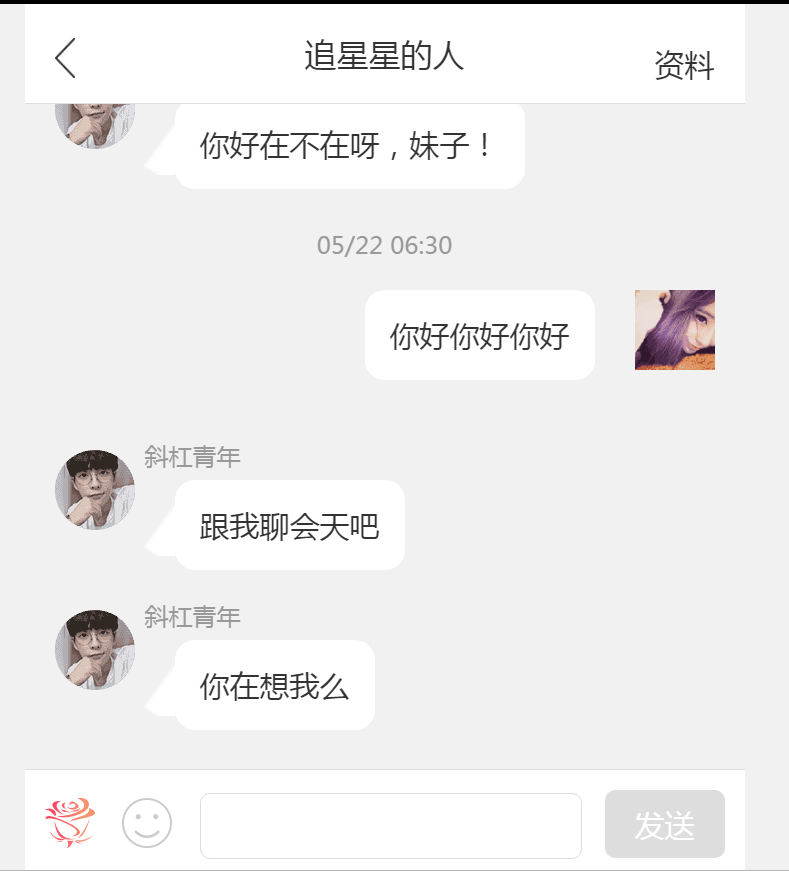Focus the message text field
789x871 pixels.
[x=390, y=825]
